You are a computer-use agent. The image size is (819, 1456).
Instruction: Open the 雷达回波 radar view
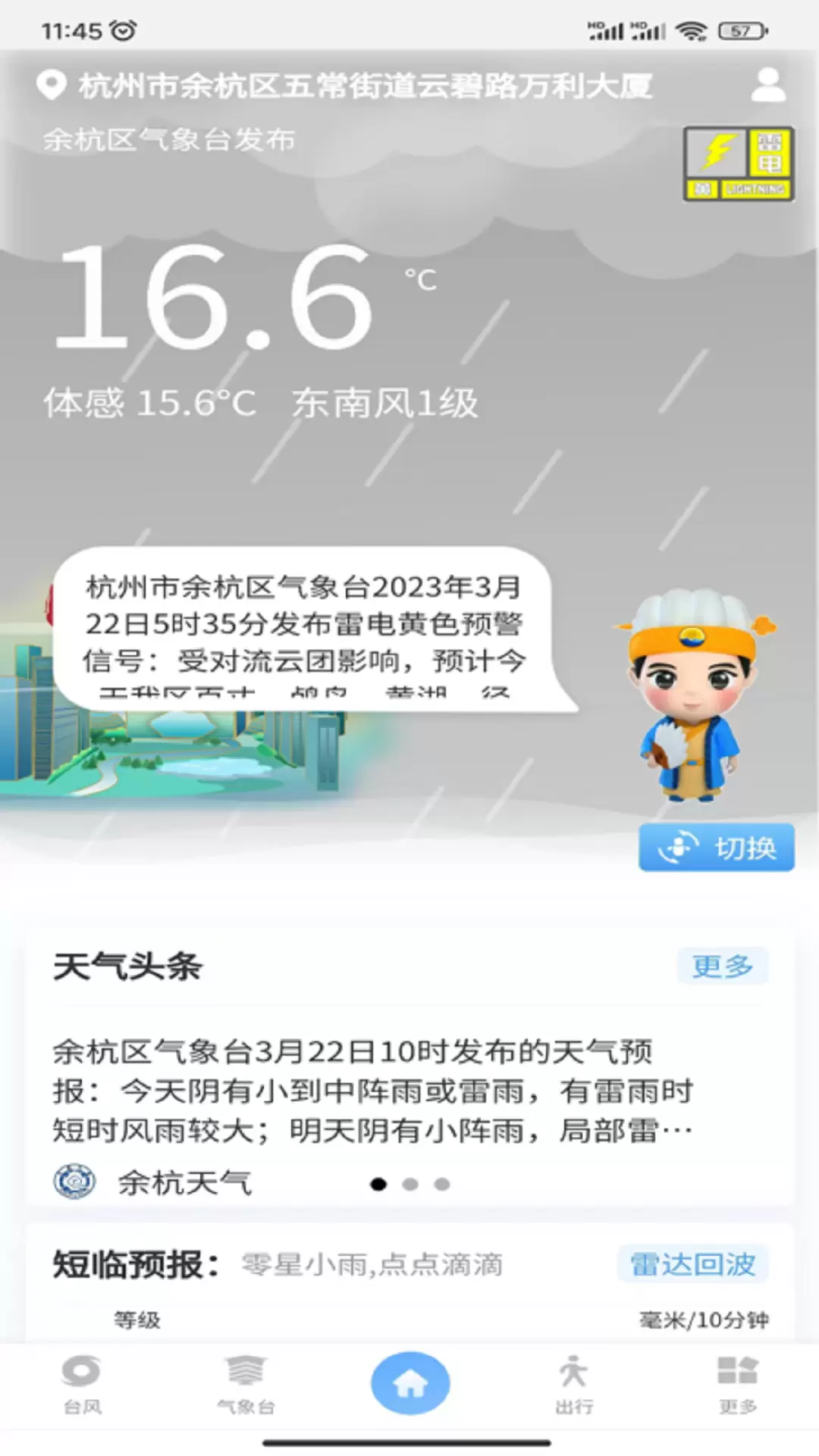(x=693, y=1264)
